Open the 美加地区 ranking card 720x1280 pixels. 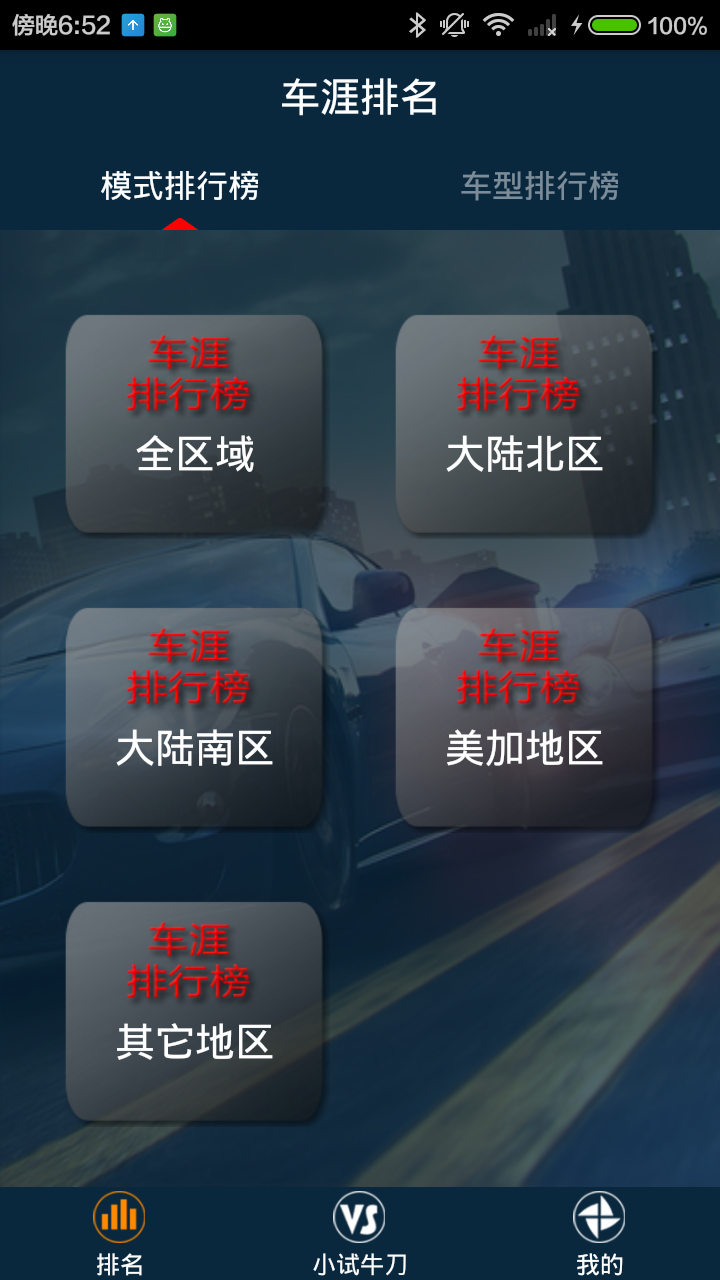tap(524, 717)
